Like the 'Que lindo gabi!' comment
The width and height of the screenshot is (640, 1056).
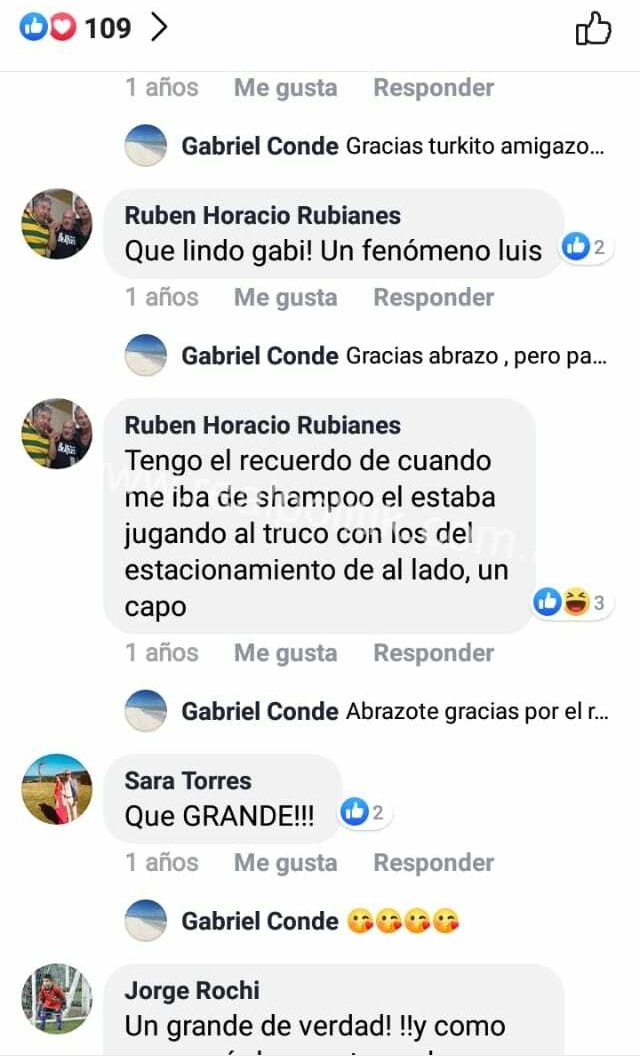tap(285, 297)
